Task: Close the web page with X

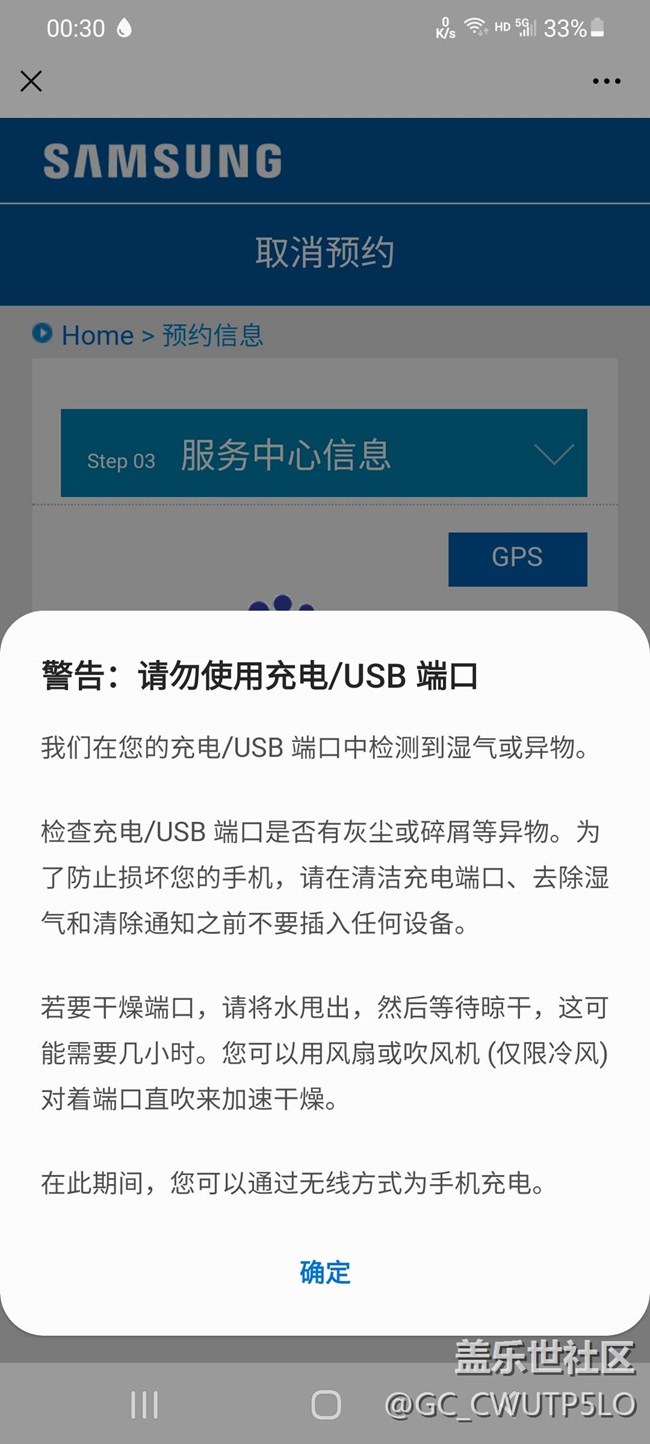Action: (x=32, y=81)
